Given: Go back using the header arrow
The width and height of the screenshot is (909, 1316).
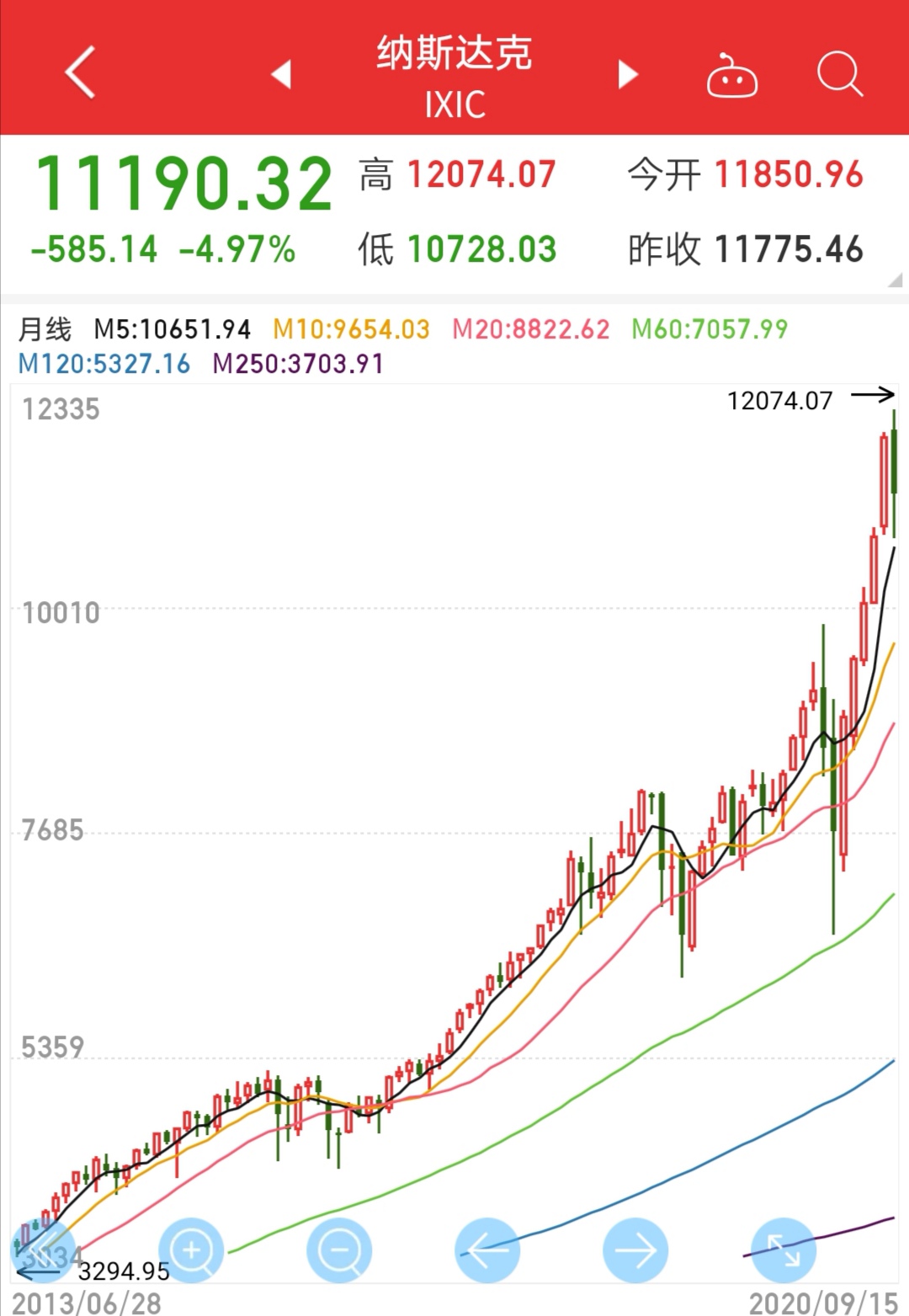Looking at the screenshot, I should click(x=80, y=73).
